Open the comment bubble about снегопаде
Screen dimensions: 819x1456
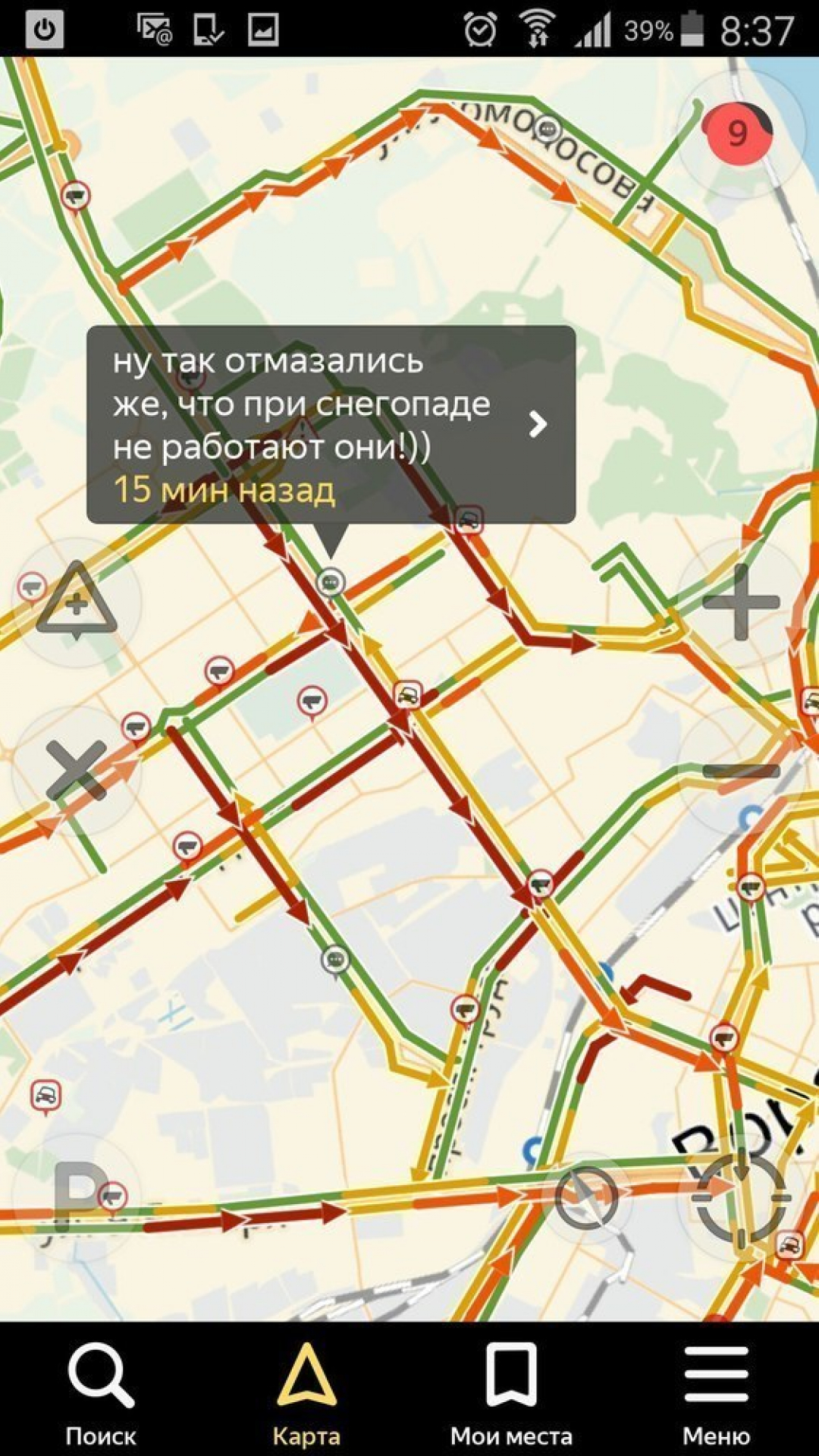331,425
